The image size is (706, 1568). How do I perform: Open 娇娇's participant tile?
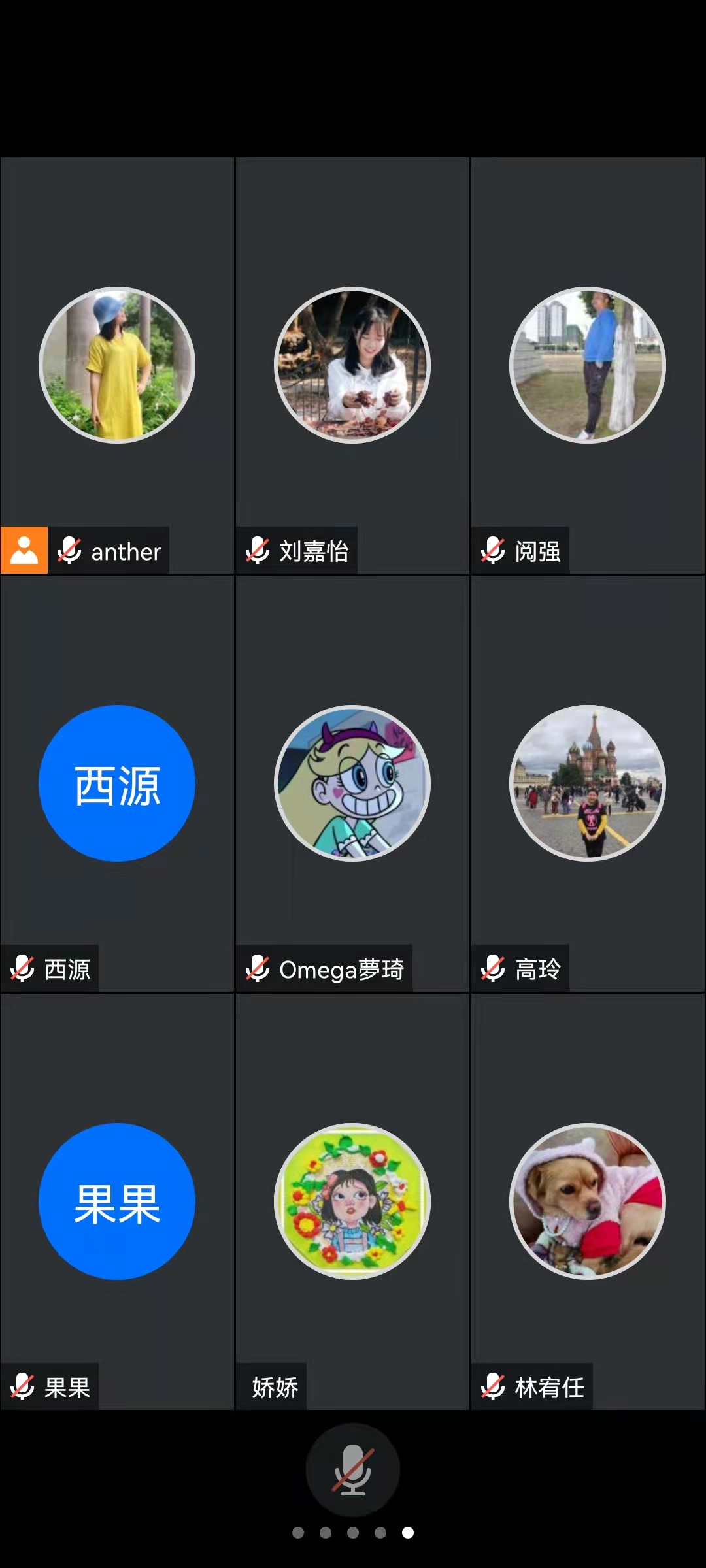tap(352, 1201)
